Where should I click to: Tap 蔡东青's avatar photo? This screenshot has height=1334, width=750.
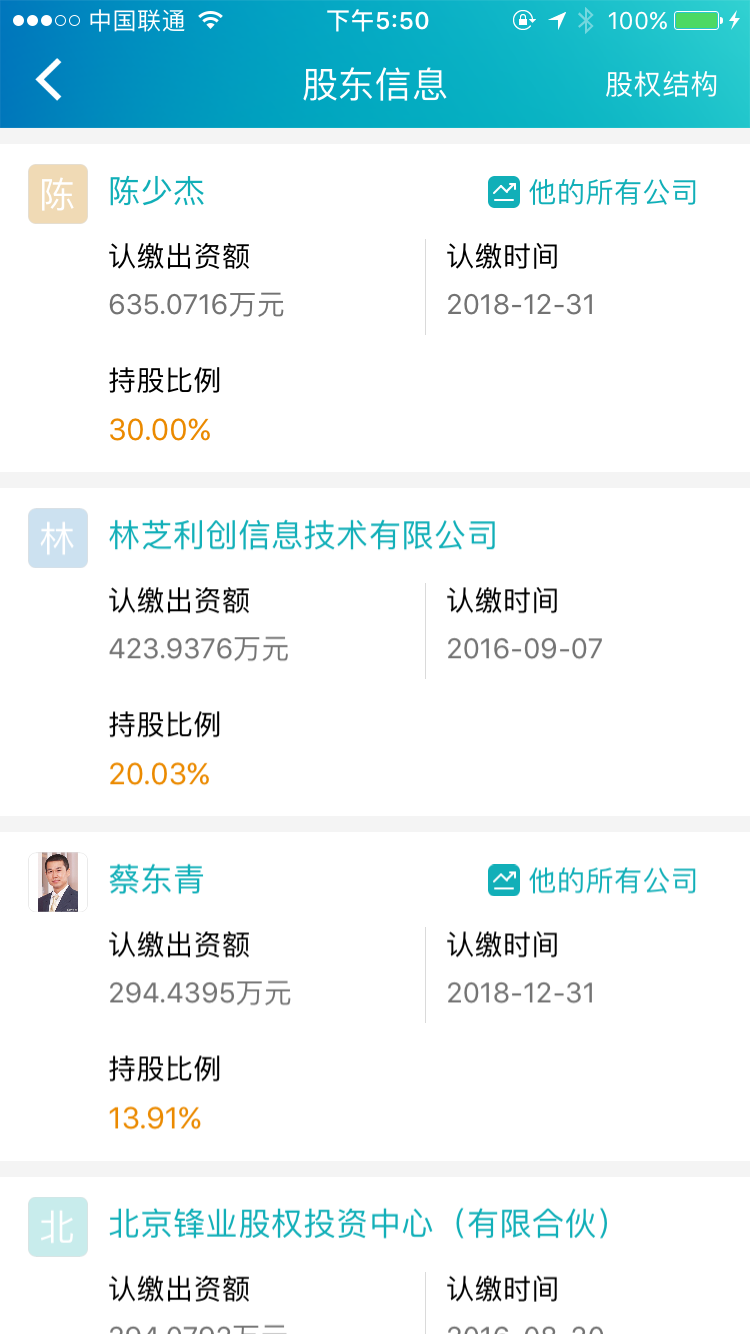pyautogui.click(x=58, y=882)
